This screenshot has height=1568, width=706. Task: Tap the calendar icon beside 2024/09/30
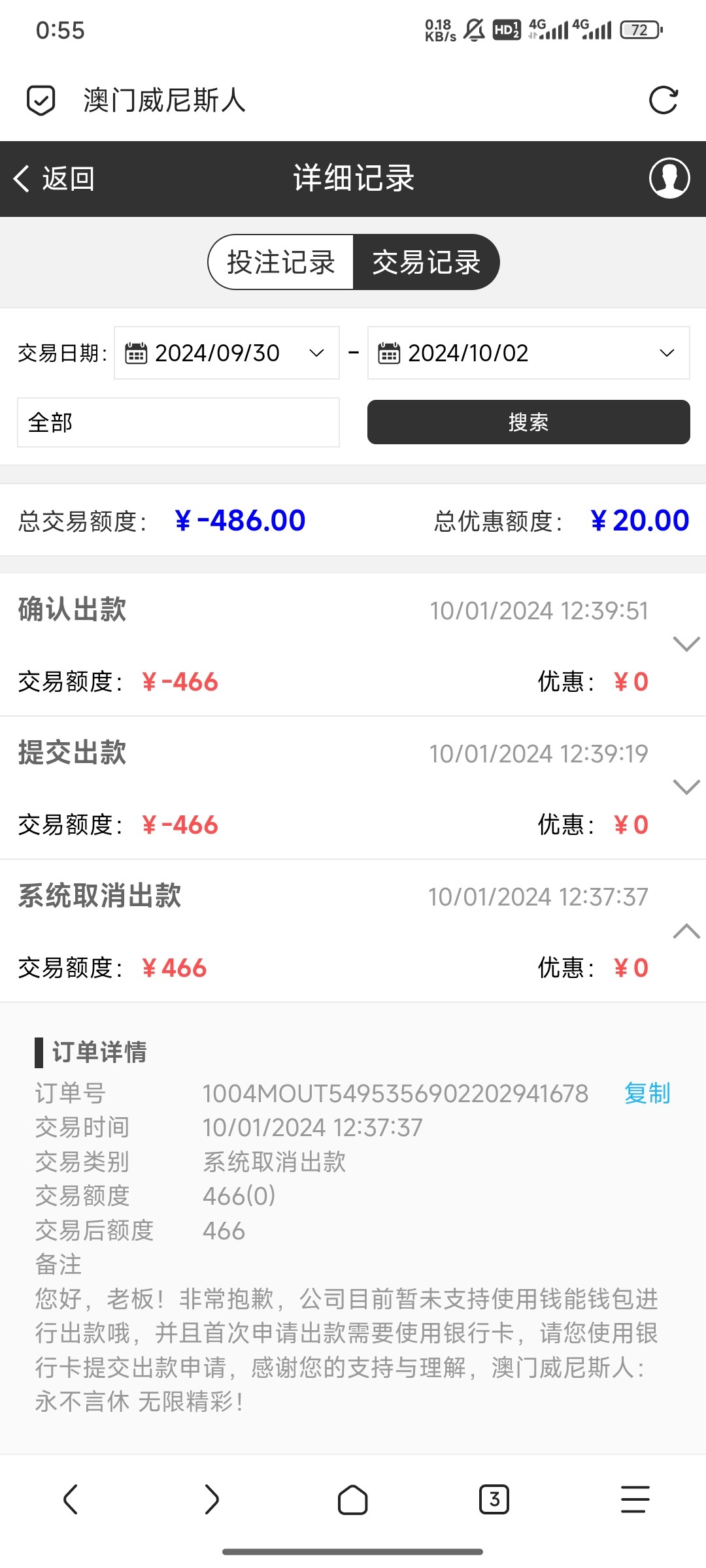click(134, 353)
